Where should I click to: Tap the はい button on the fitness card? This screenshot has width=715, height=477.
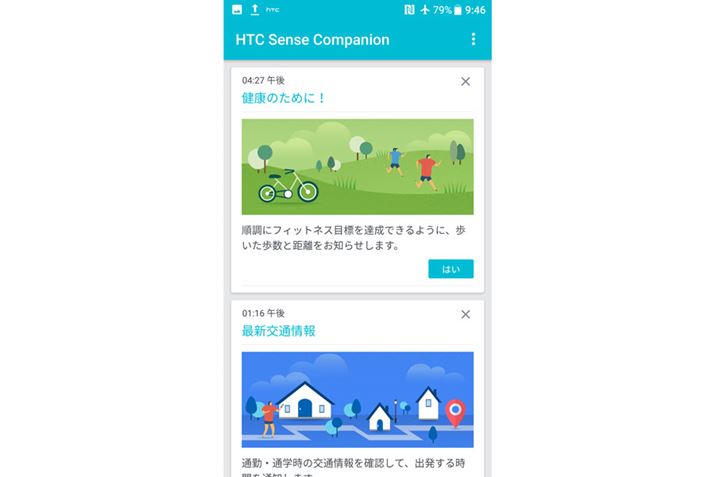pyautogui.click(x=450, y=269)
